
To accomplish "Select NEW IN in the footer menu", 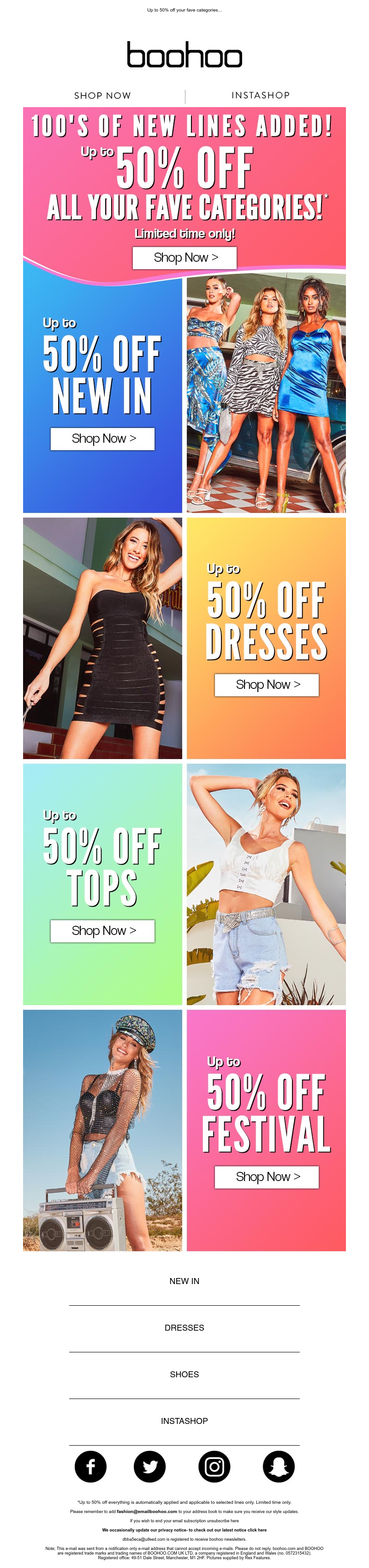I will coord(184,1281).
